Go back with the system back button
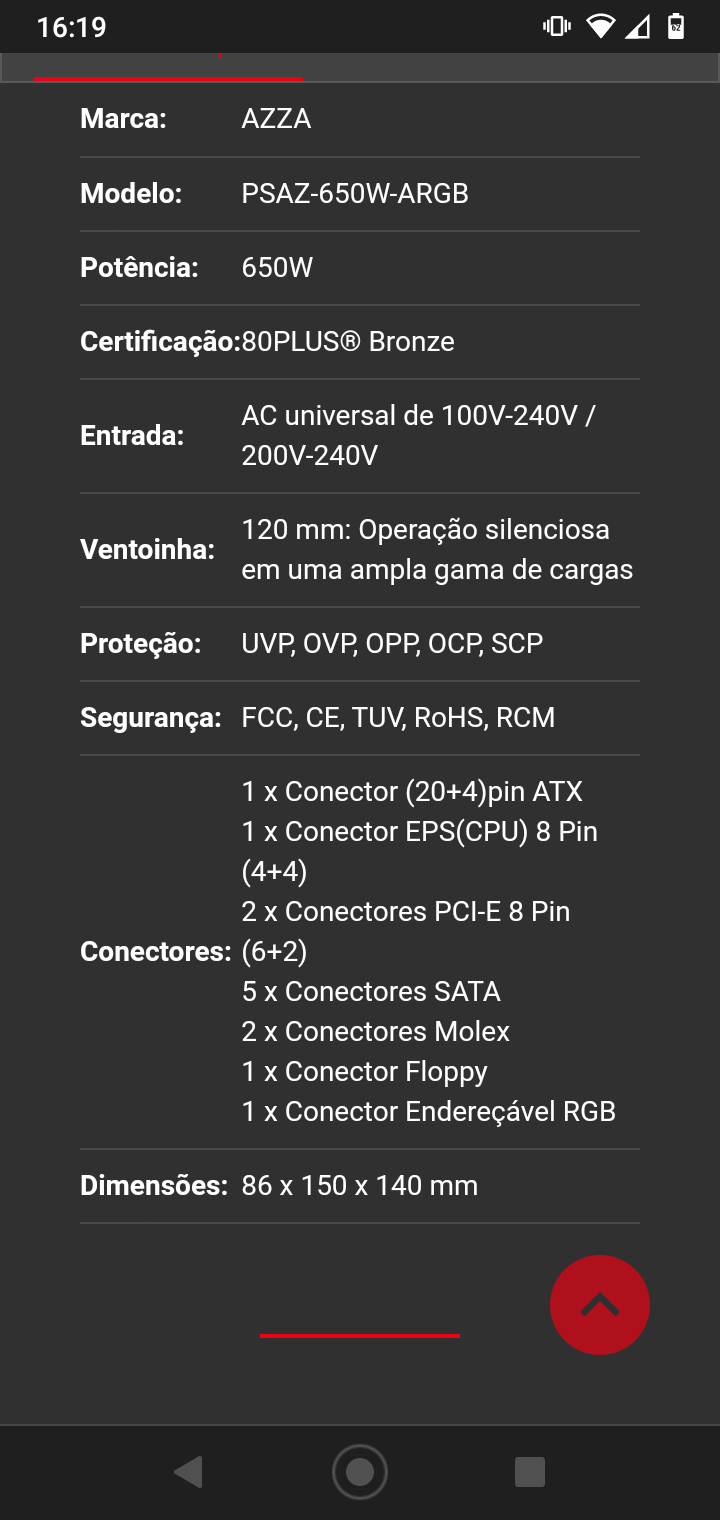This screenshot has height=1520, width=720. [x=188, y=1472]
